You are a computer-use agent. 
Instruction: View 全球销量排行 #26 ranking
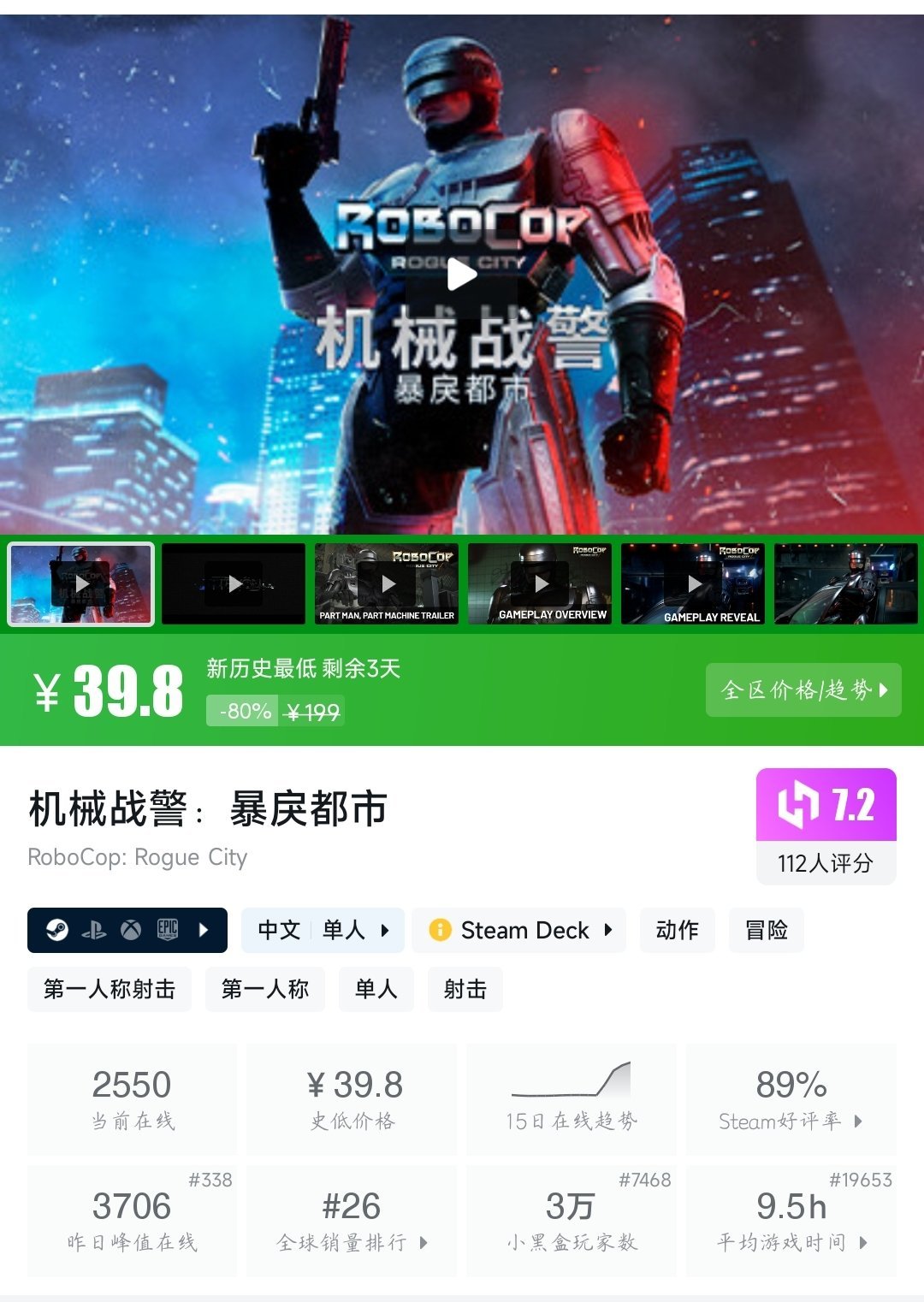pyautogui.click(x=352, y=1221)
